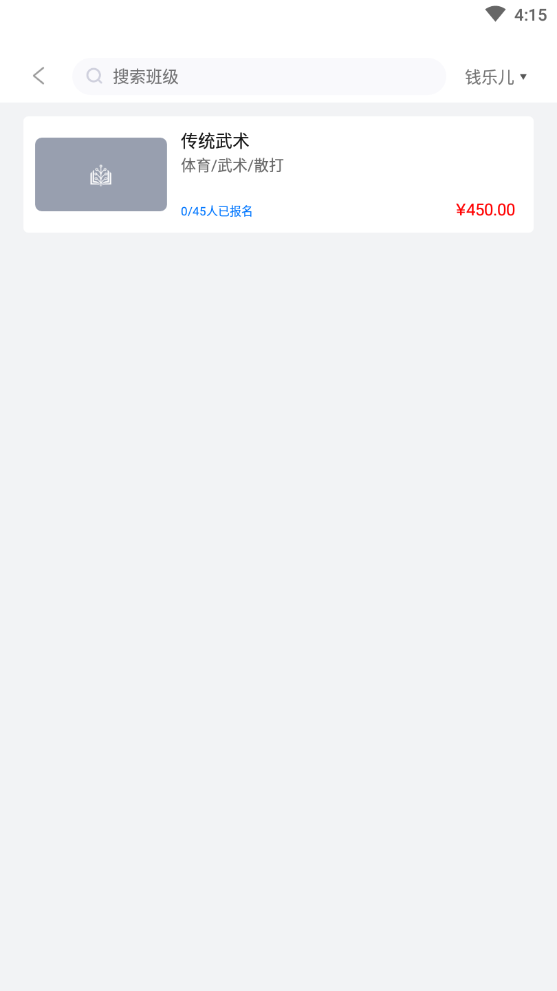Tap the 搜索班级 search field

tap(259, 76)
